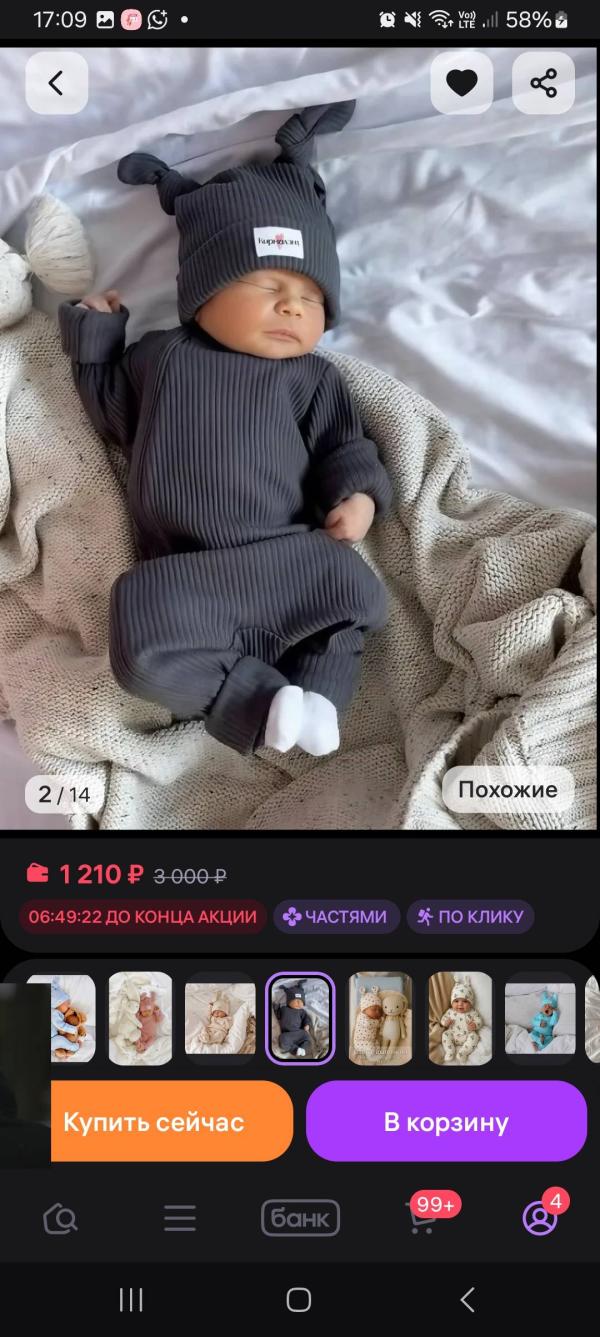600x1337 pixels.
Task: Select the floral print outfit thumbnail
Action: click(x=460, y=1018)
